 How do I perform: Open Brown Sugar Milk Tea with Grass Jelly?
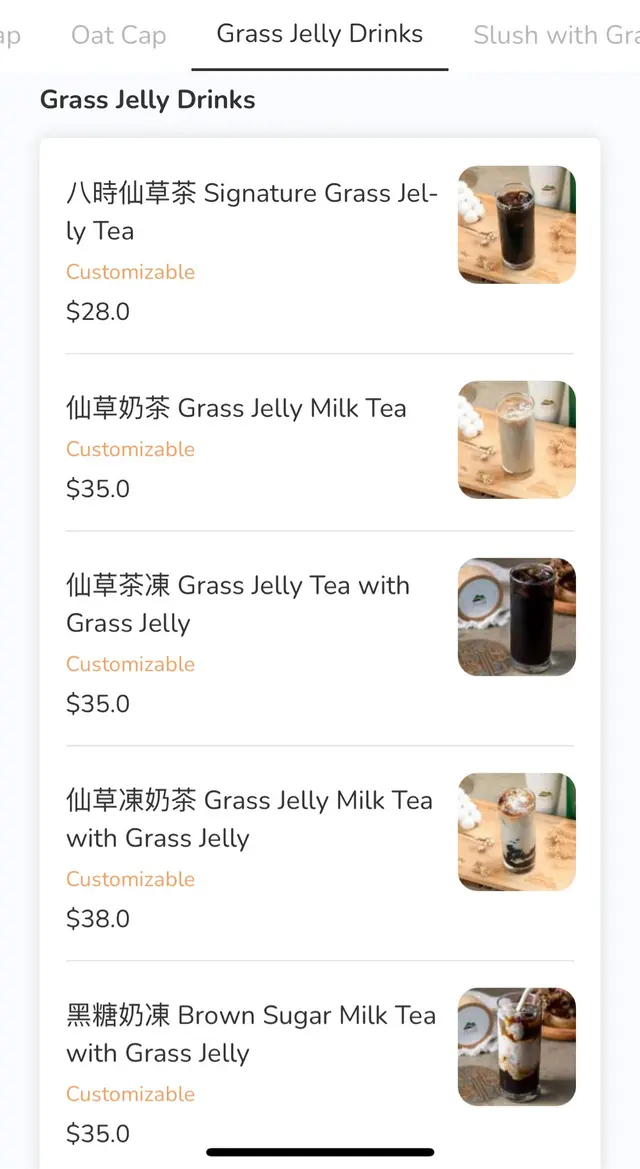[x=251, y=1034]
